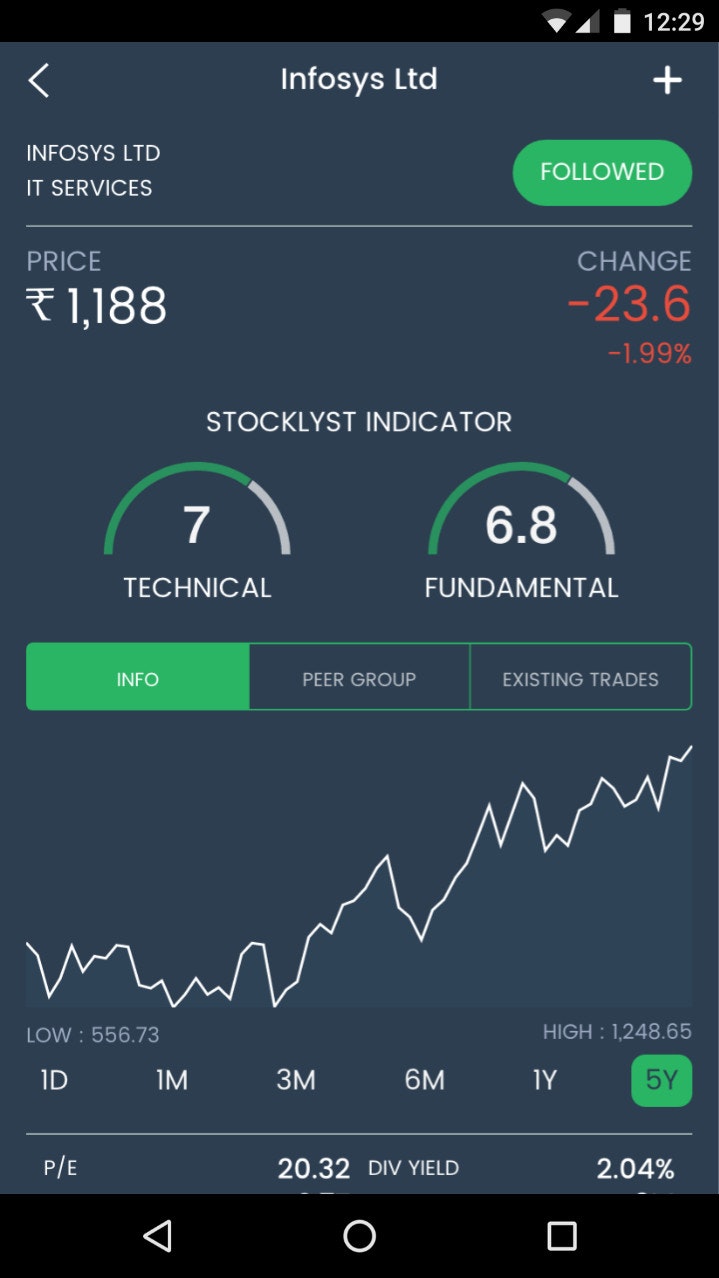Screen dimensions: 719x1278
Task: Go back using the top-left arrow
Action: (39, 80)
